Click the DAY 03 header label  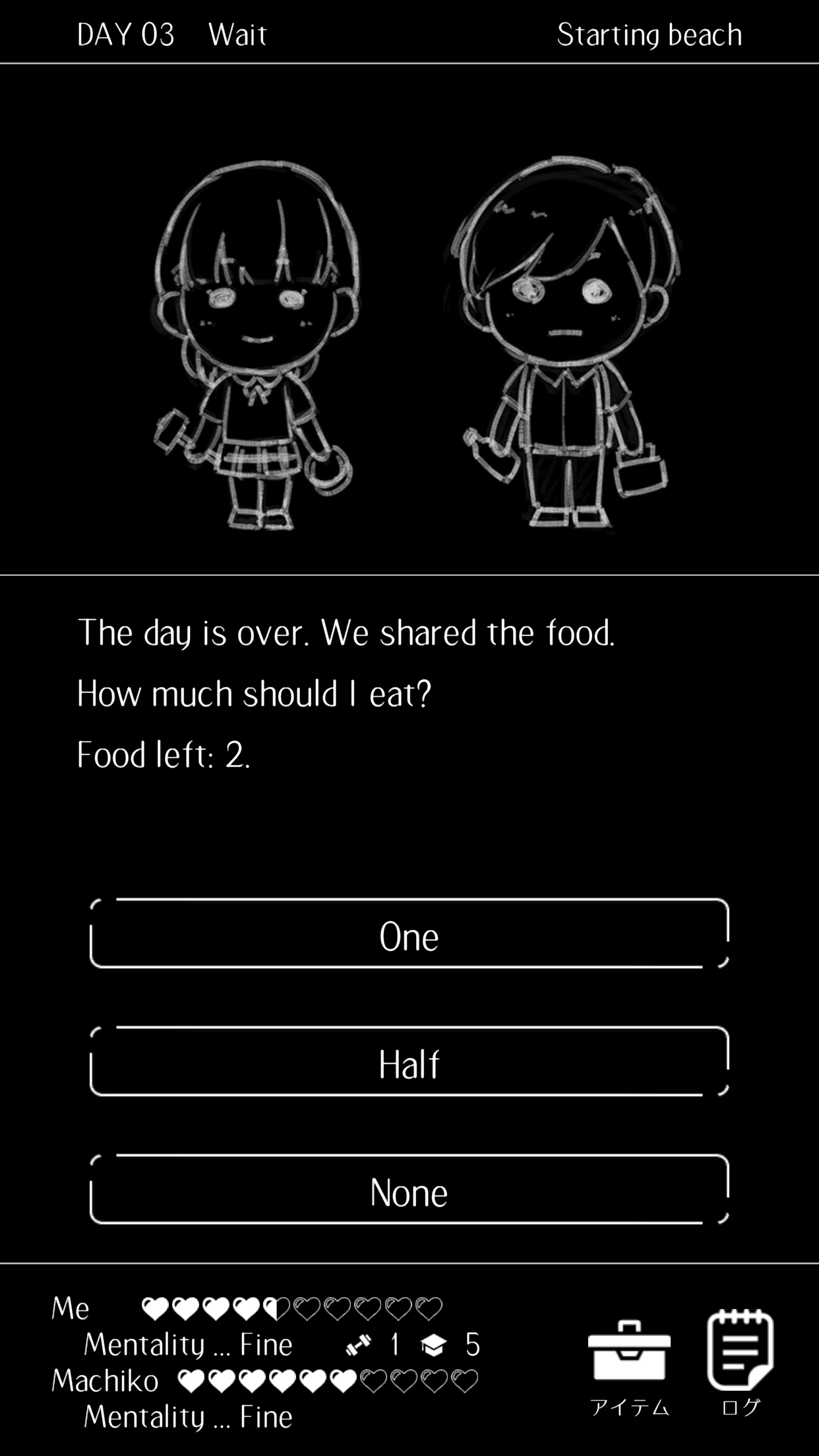[x=125, y=33]
